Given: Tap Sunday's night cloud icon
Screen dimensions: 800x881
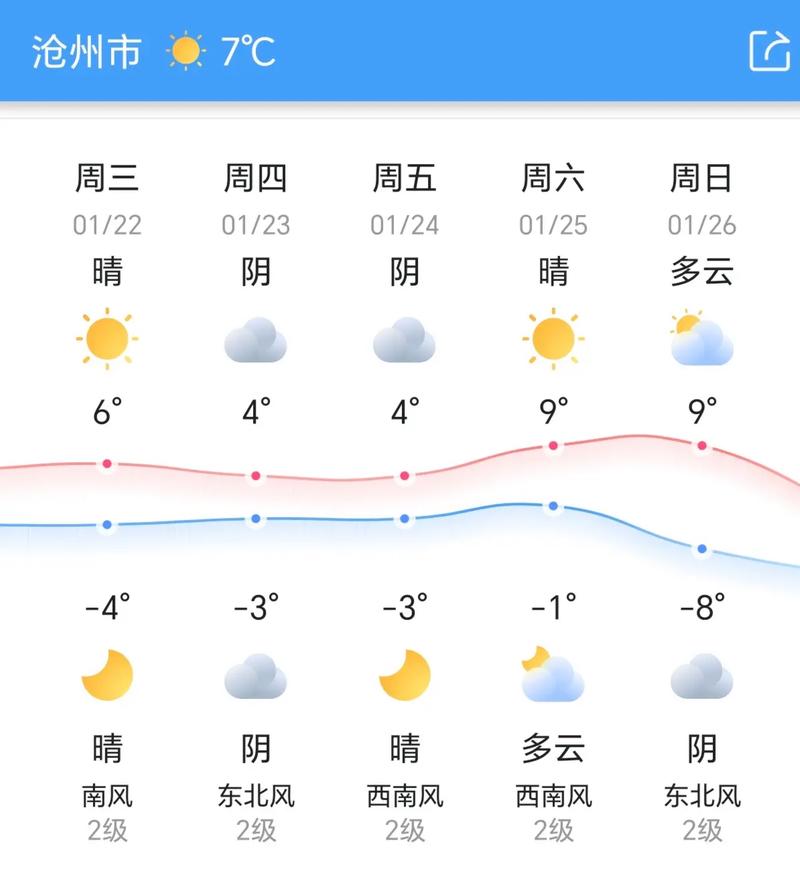Looking at the screenshot, I should pyautogui.click(x=702, y=680).
